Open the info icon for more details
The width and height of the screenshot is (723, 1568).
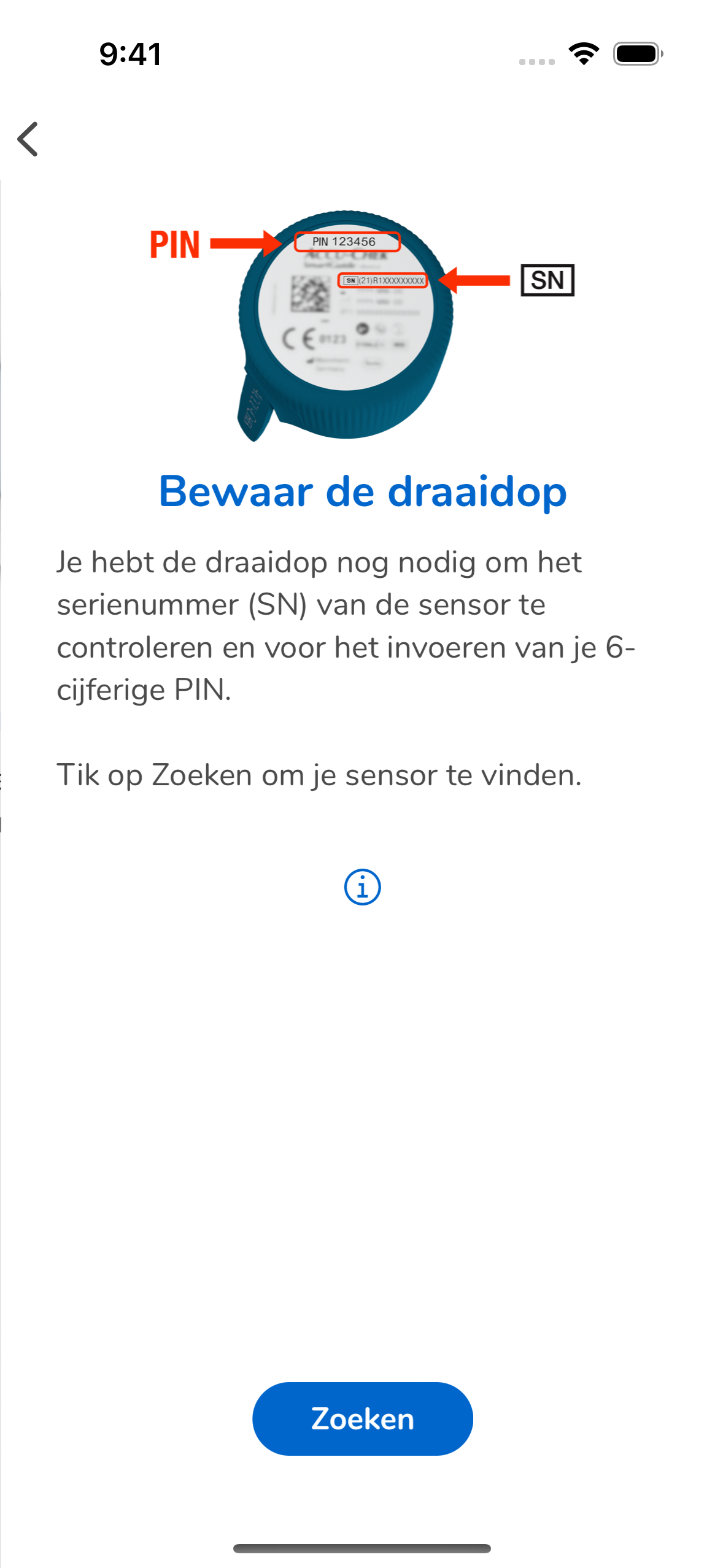tap(362, 887)
